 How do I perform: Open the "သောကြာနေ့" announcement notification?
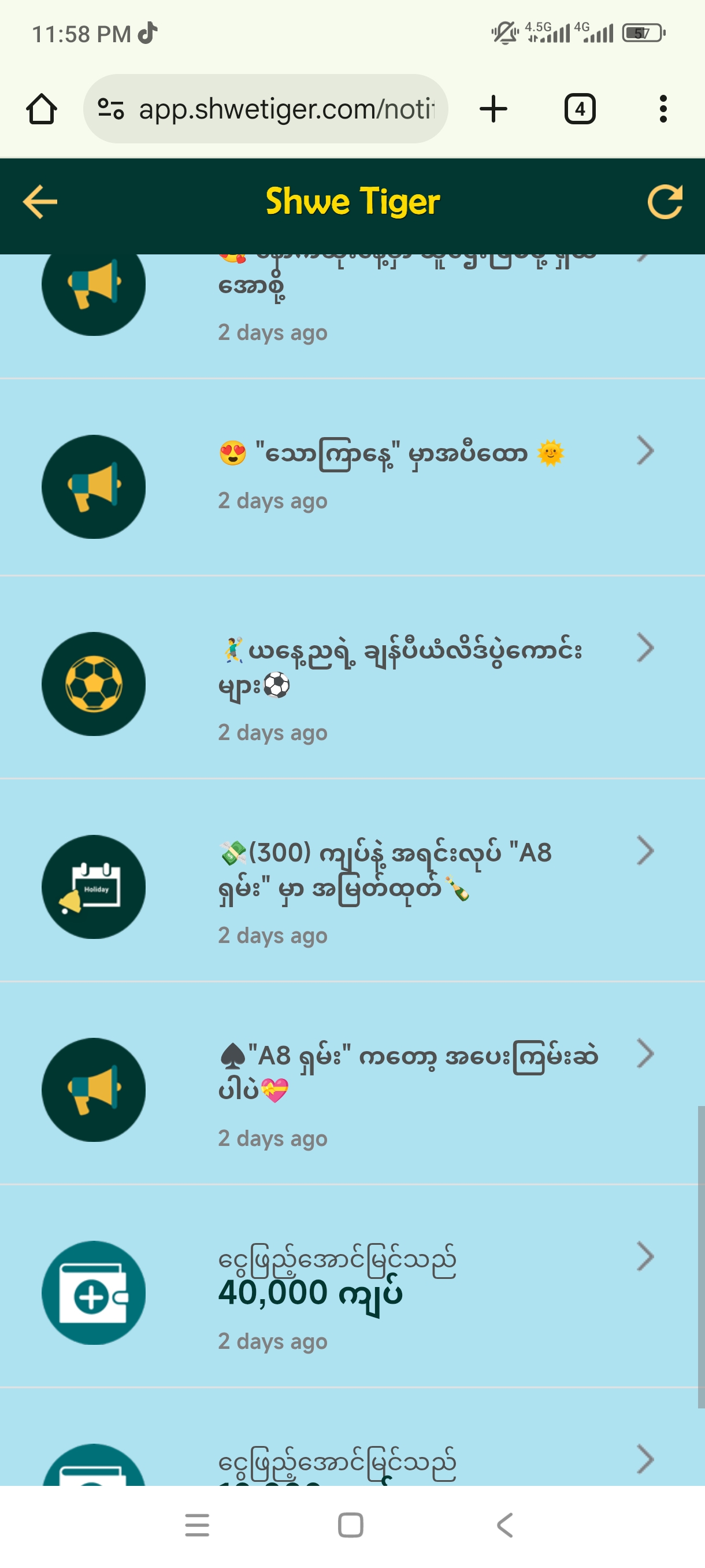tap(389, 476)
